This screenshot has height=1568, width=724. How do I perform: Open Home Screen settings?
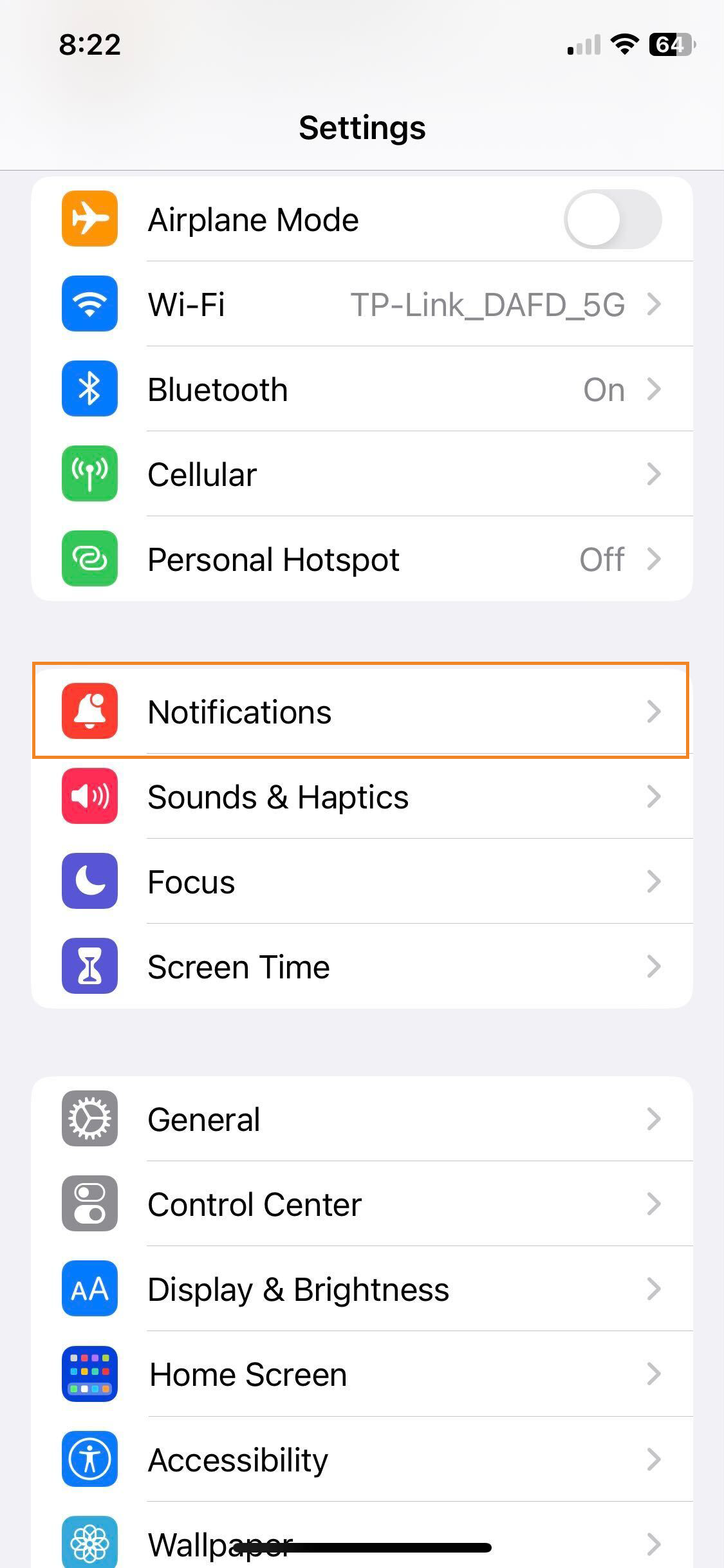click(x=362, y=1374)
